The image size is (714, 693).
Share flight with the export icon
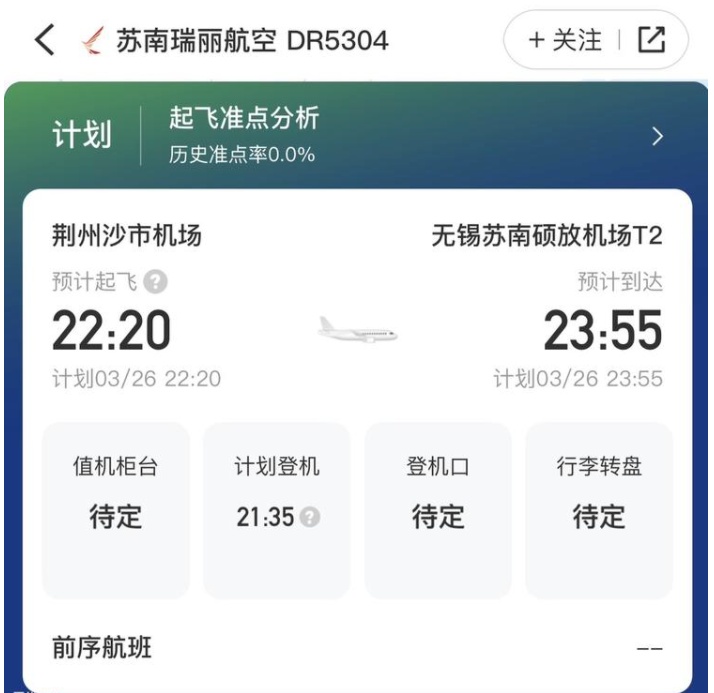(651, 41)
